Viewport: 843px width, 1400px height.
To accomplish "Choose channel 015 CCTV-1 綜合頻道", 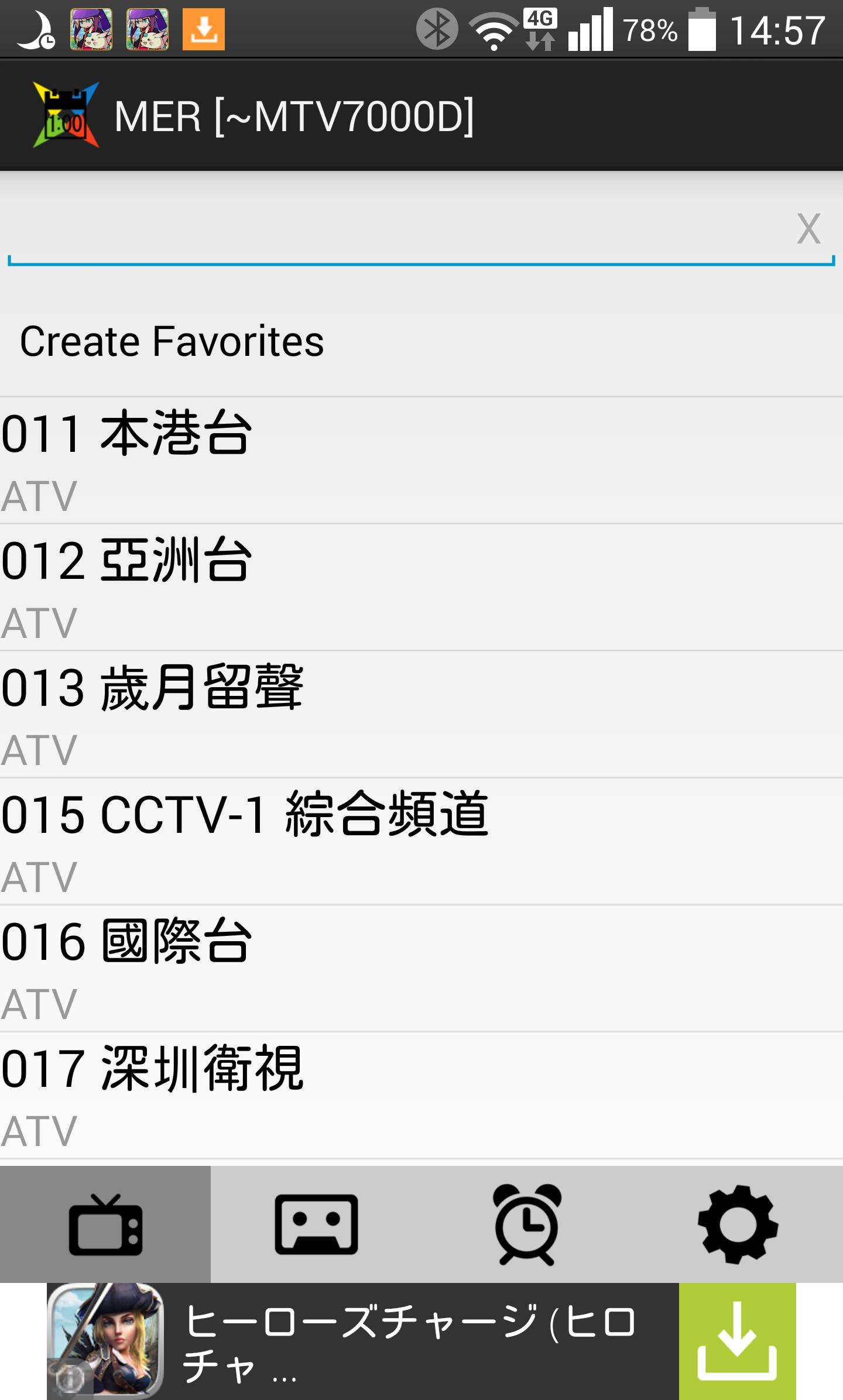I will 421,842.
